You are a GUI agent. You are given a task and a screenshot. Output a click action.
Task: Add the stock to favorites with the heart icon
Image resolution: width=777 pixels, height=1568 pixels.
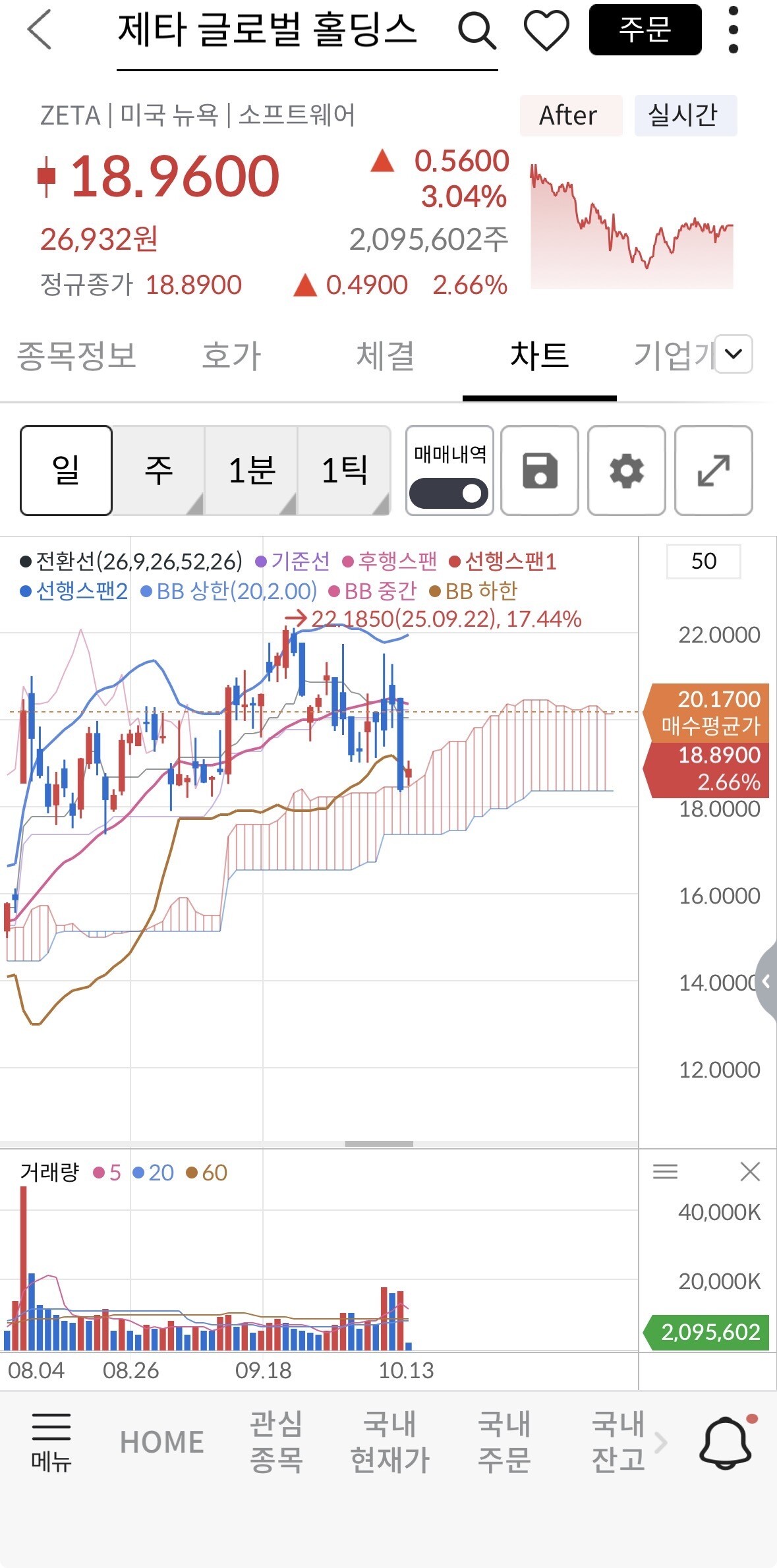[x=546, y=30]
